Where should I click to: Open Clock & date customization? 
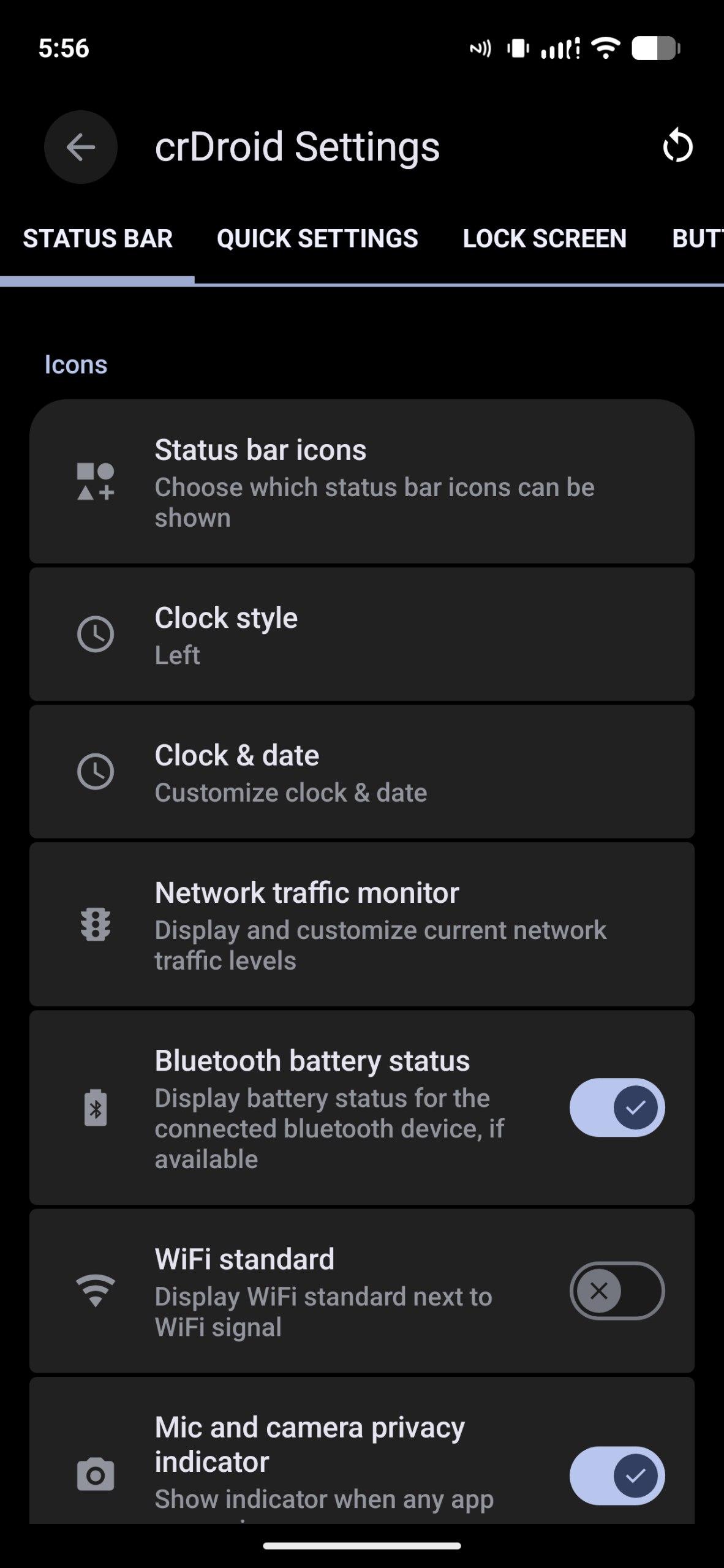pyautogui.click(x=361, y=772)
